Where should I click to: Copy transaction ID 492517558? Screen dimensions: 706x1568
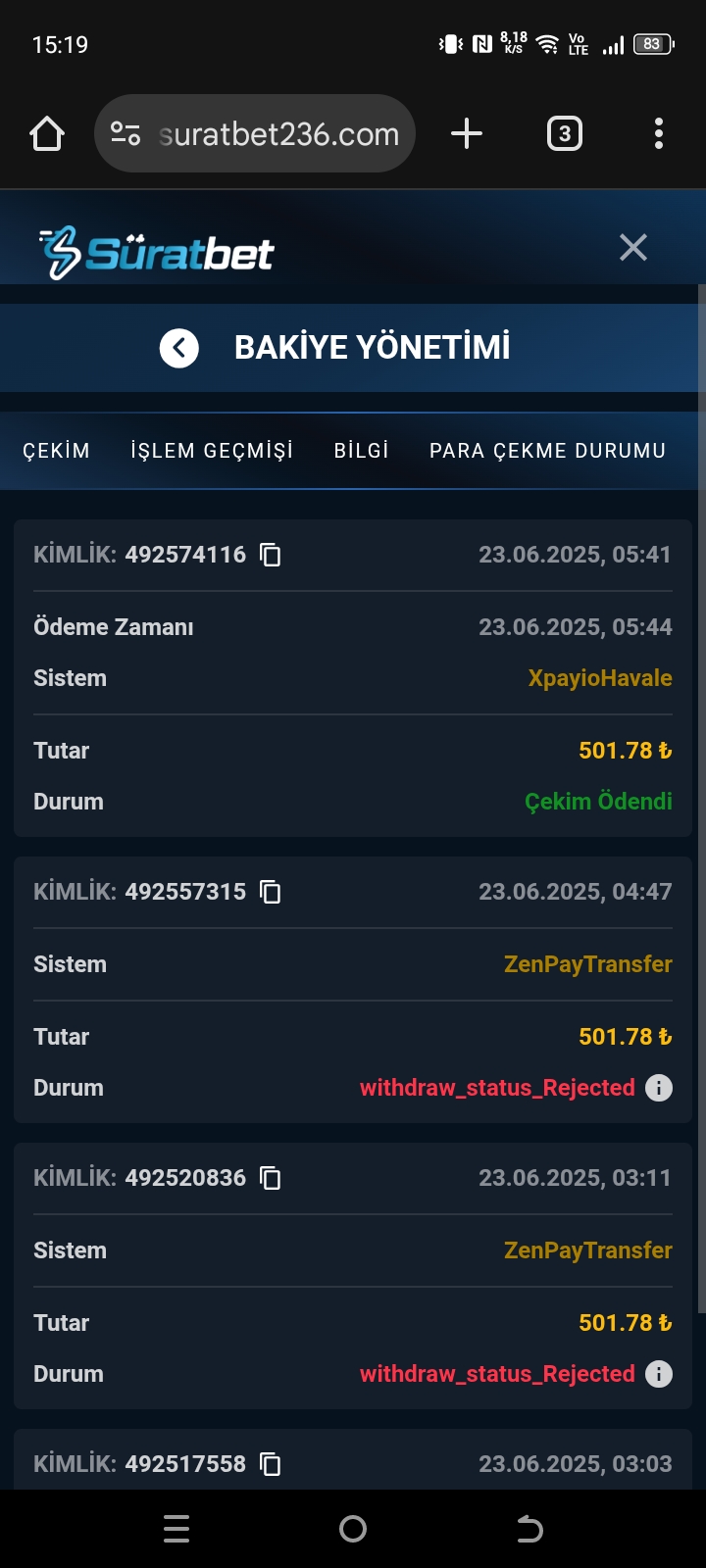coord(271,1465)
